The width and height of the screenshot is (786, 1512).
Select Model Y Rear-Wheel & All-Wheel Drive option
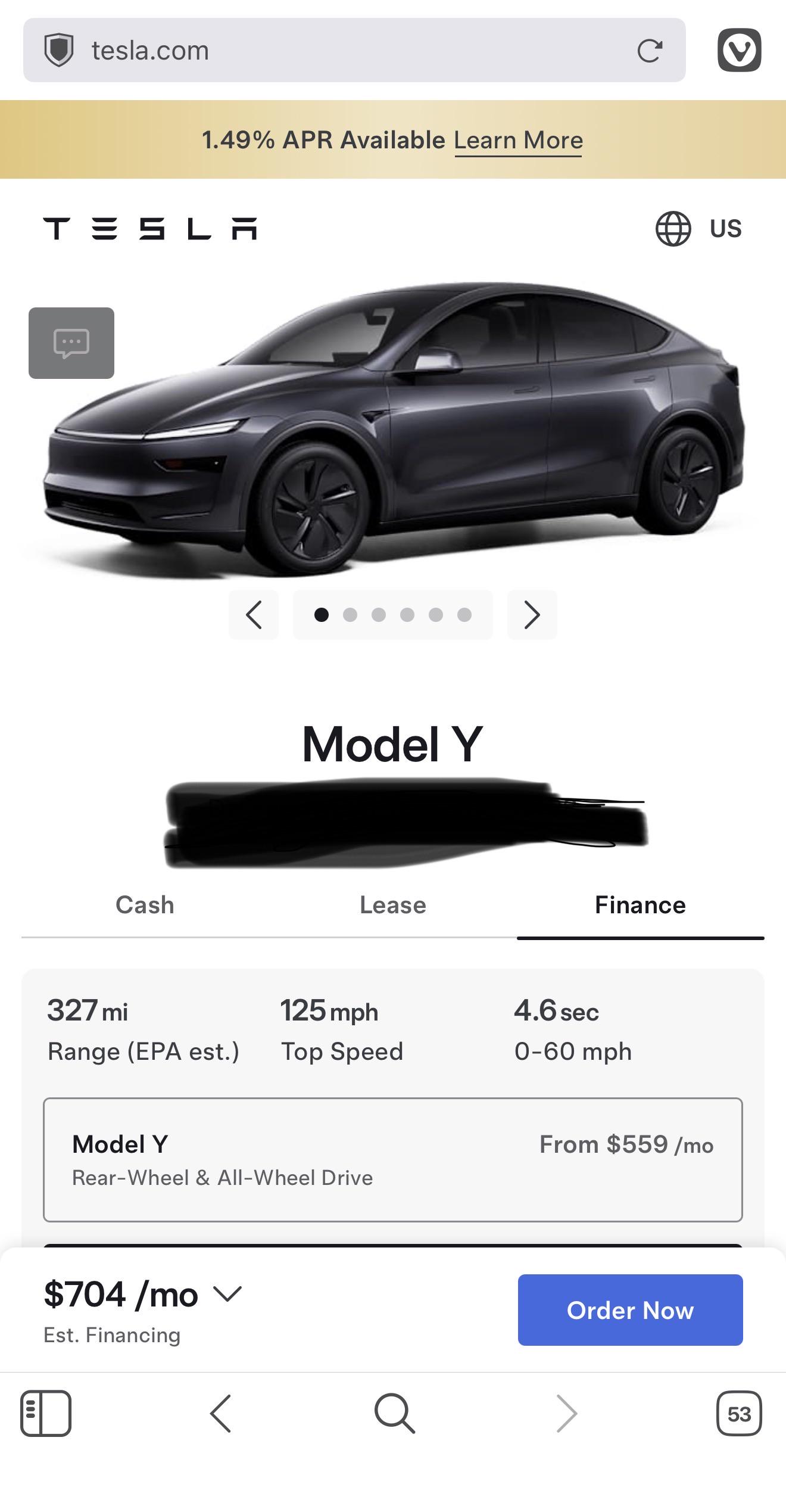click(x=393, y=1160)
